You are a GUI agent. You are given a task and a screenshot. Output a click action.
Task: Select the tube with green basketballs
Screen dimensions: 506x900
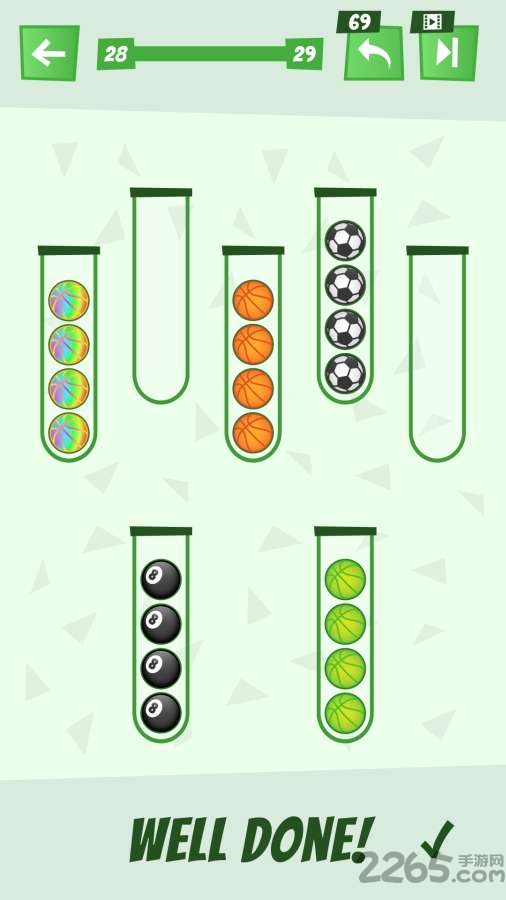pos(345,634)
